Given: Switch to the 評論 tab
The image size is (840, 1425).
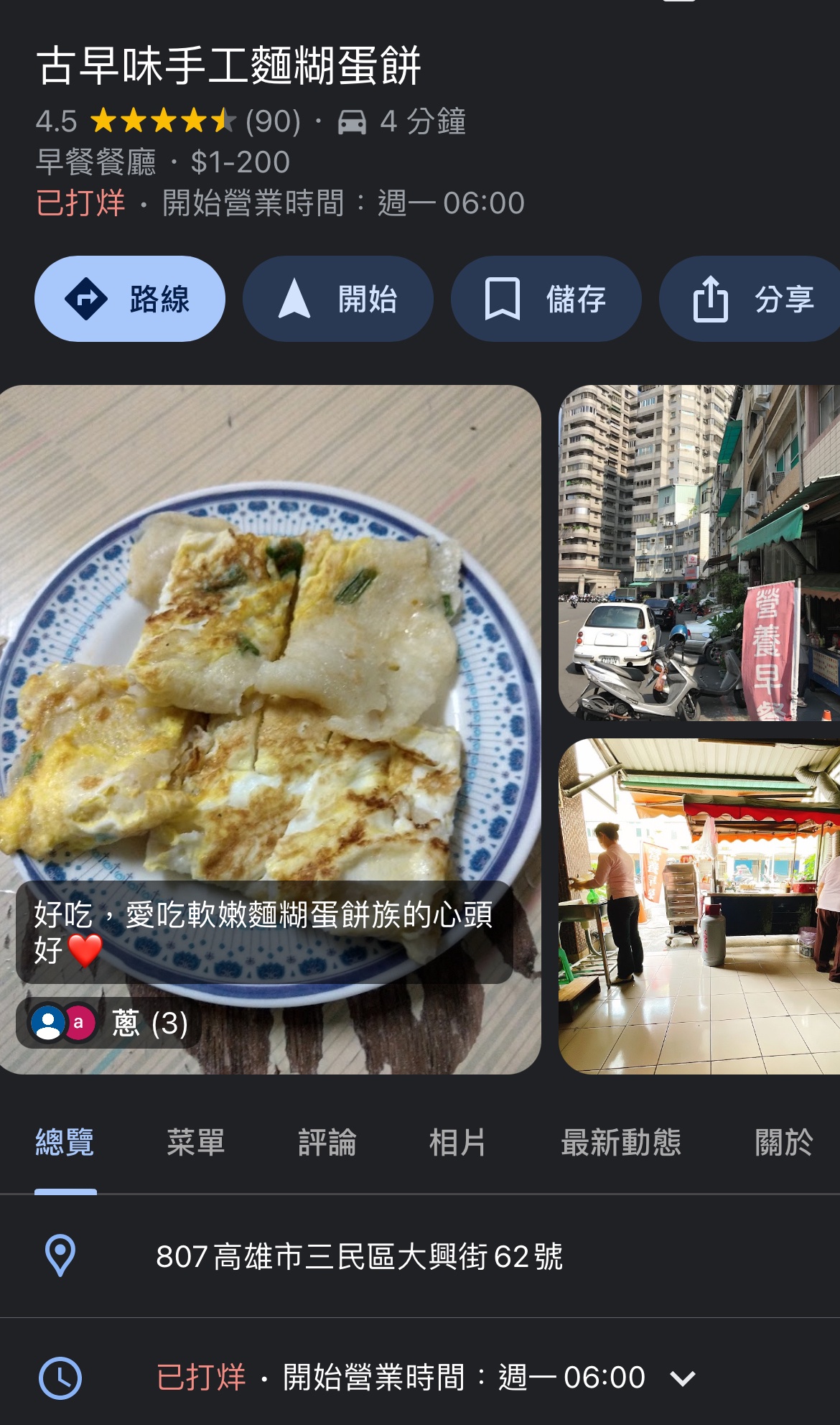Looking at the screenshot, I should (327, 1142).
